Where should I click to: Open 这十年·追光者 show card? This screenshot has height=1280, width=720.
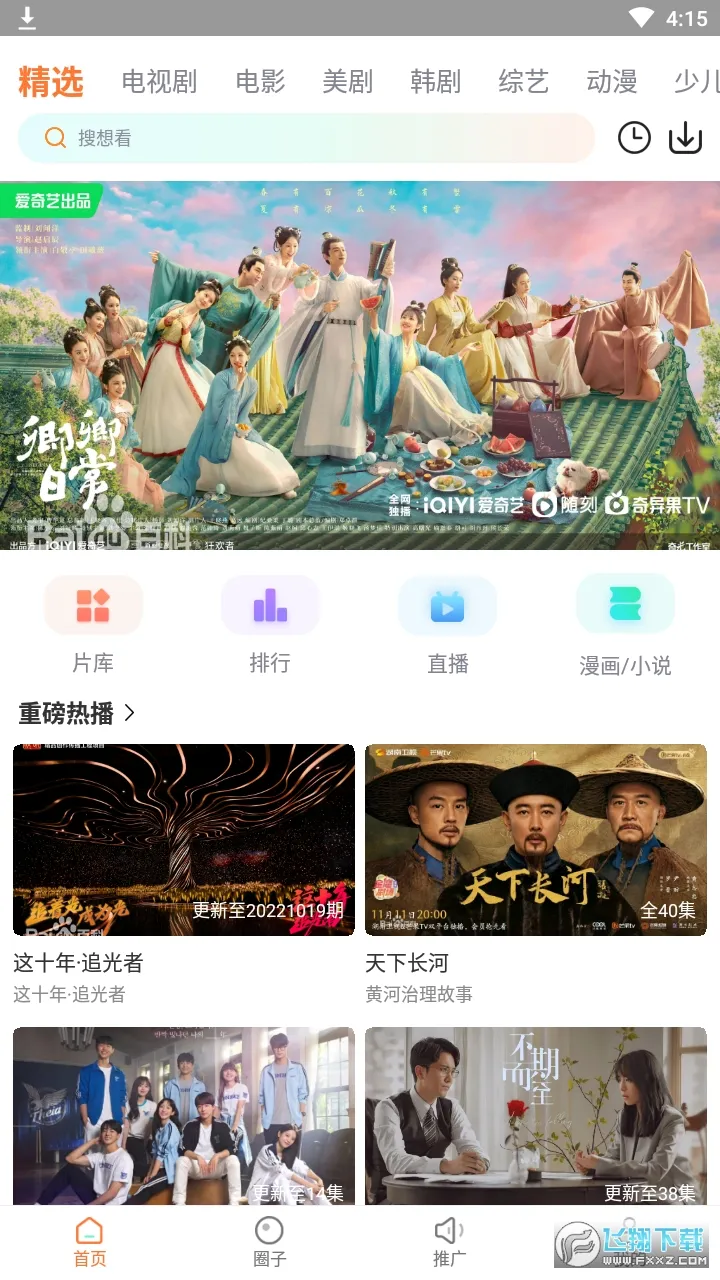[x=184, y=840]
